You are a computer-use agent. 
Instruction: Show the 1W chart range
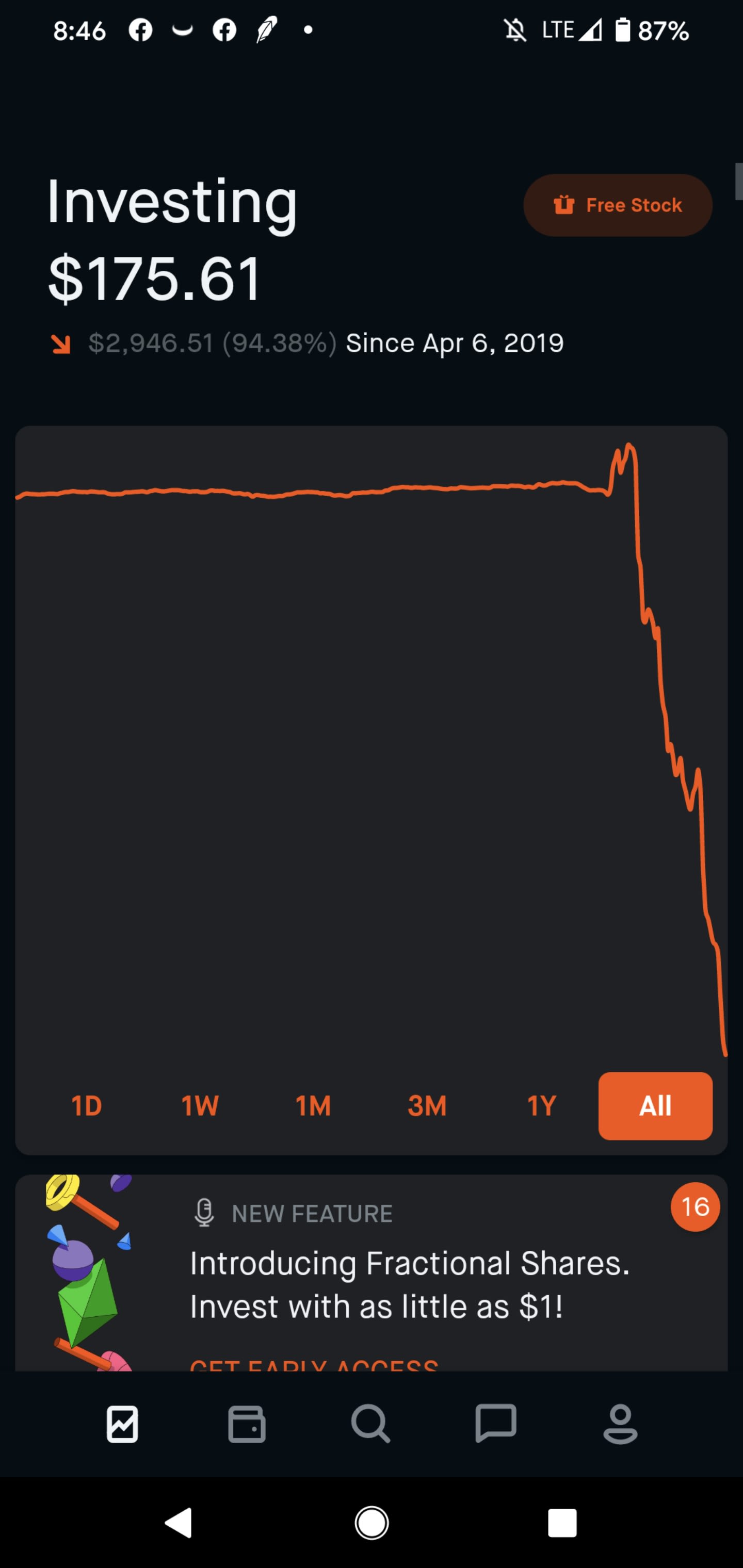[x=200, y=1106]
